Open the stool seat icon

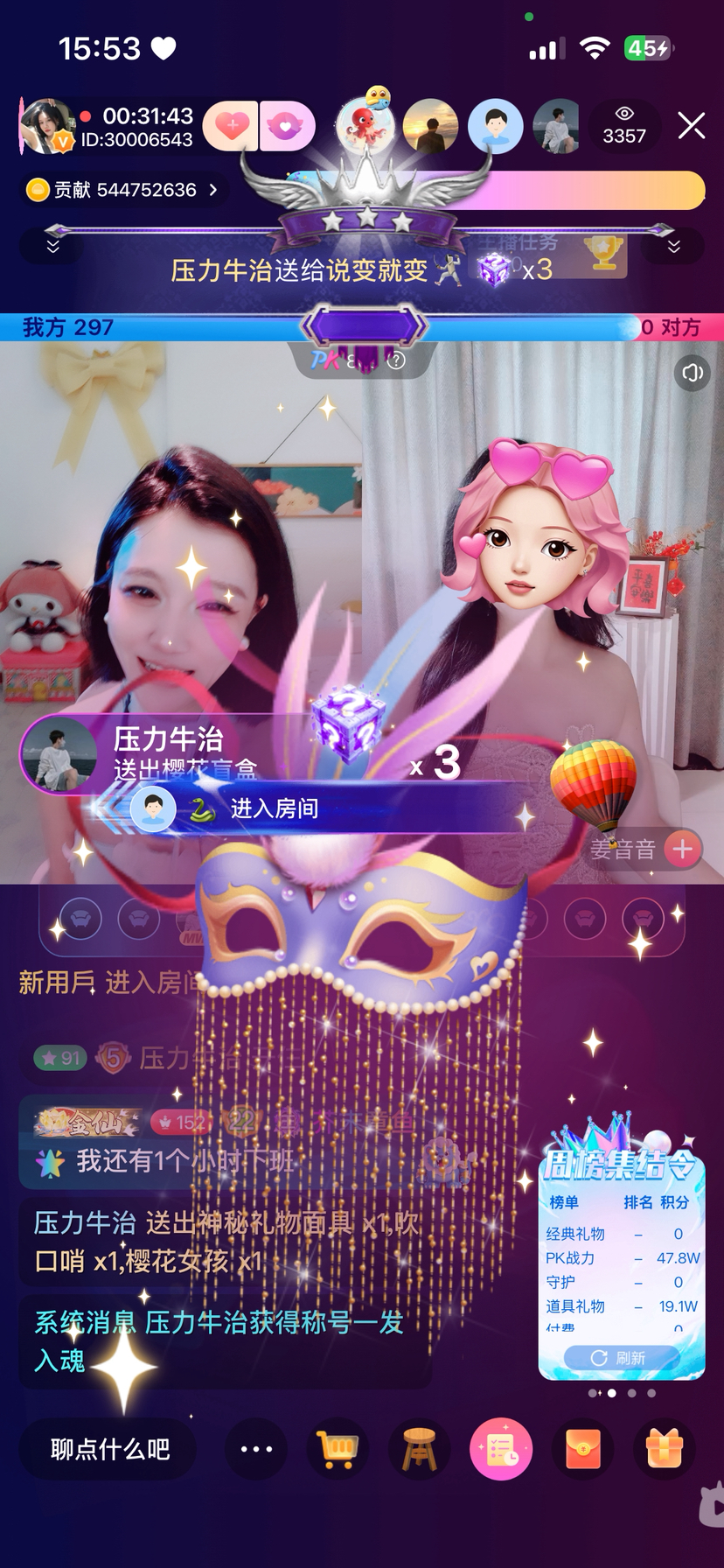click(x=419, y=1450)
